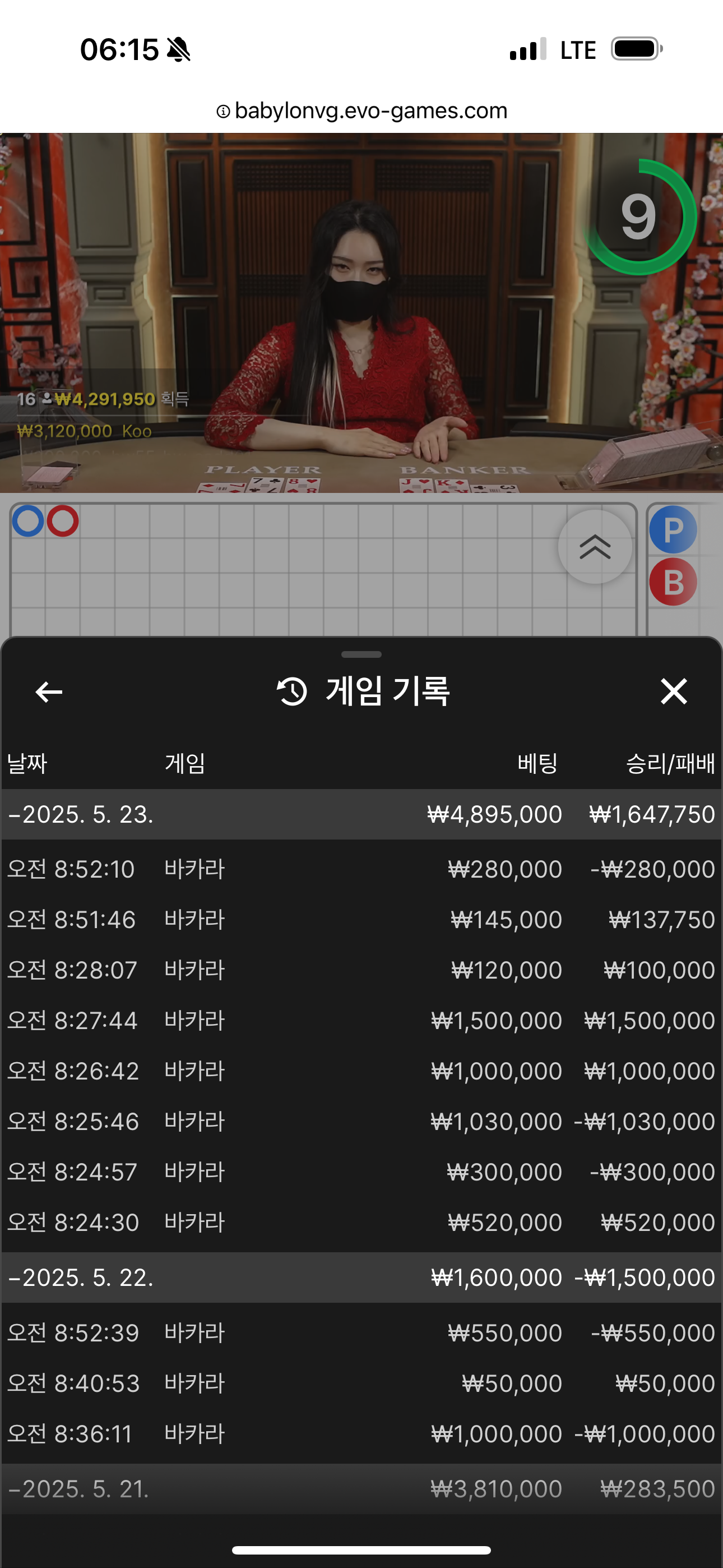Open the 오전 8:52:39 ₩550,000 bet record
Image resolution: width=723 pixels, height=1568 pixels.
[361, 1333]
